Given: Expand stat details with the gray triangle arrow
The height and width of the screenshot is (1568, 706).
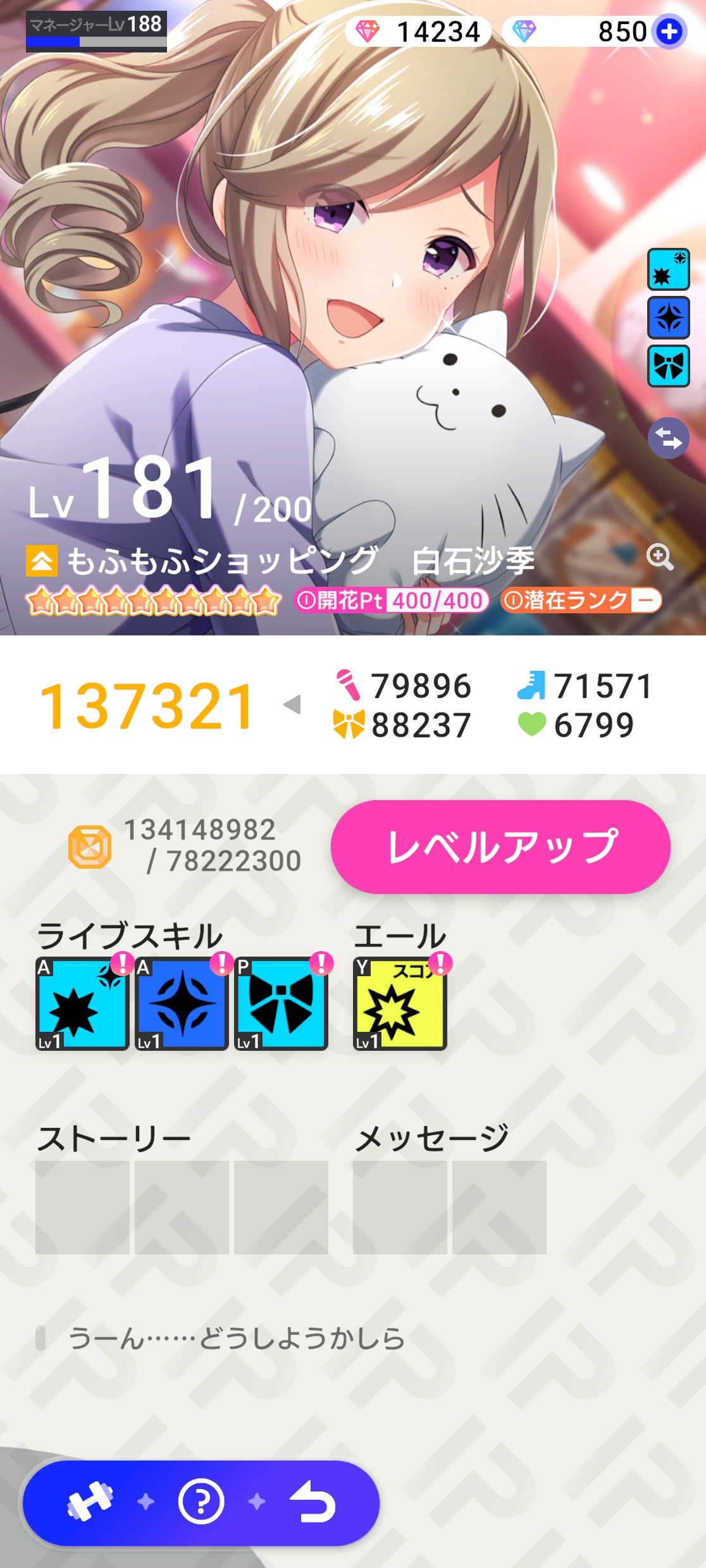Looking at the screenshot, I should pos(292,704).
